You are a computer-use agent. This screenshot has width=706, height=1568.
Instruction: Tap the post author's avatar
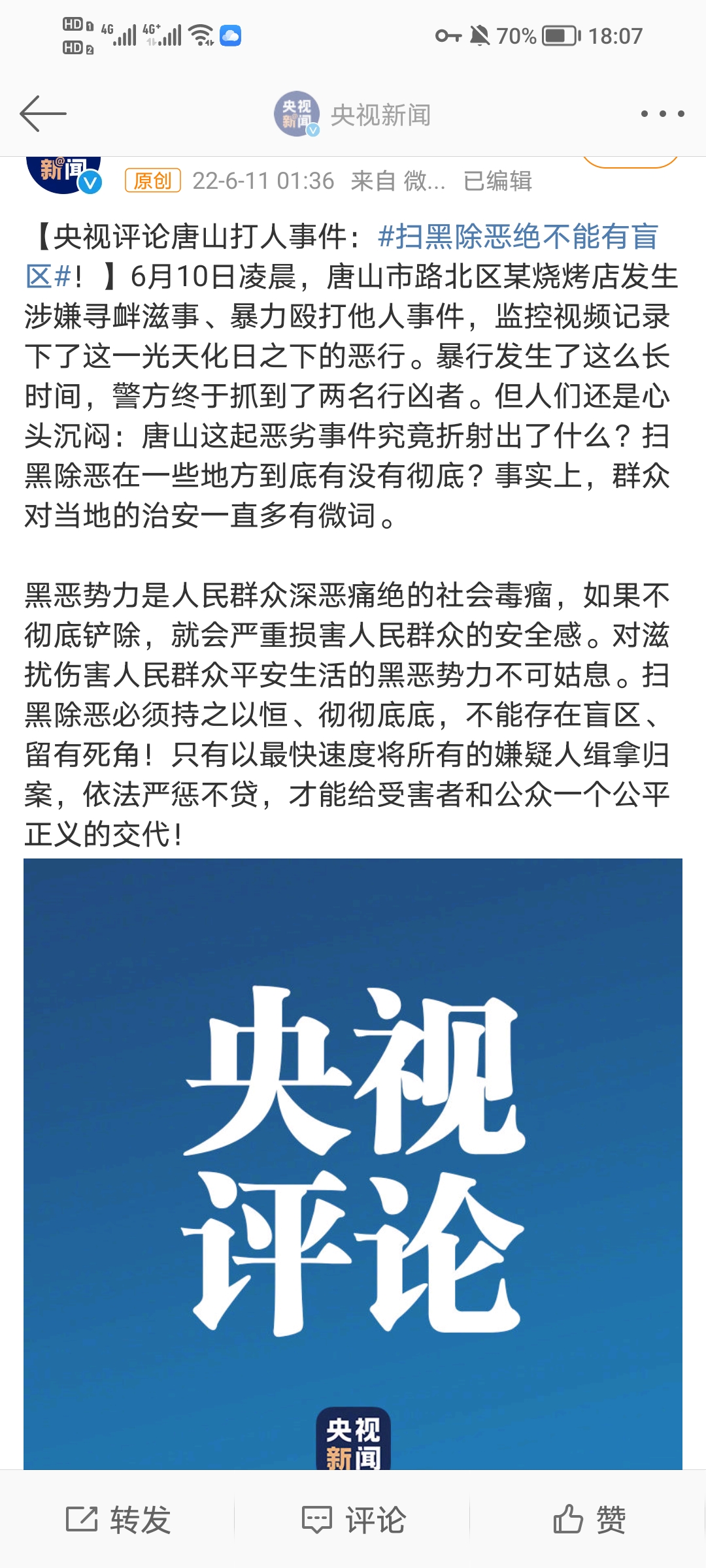(x=63, y=173)
